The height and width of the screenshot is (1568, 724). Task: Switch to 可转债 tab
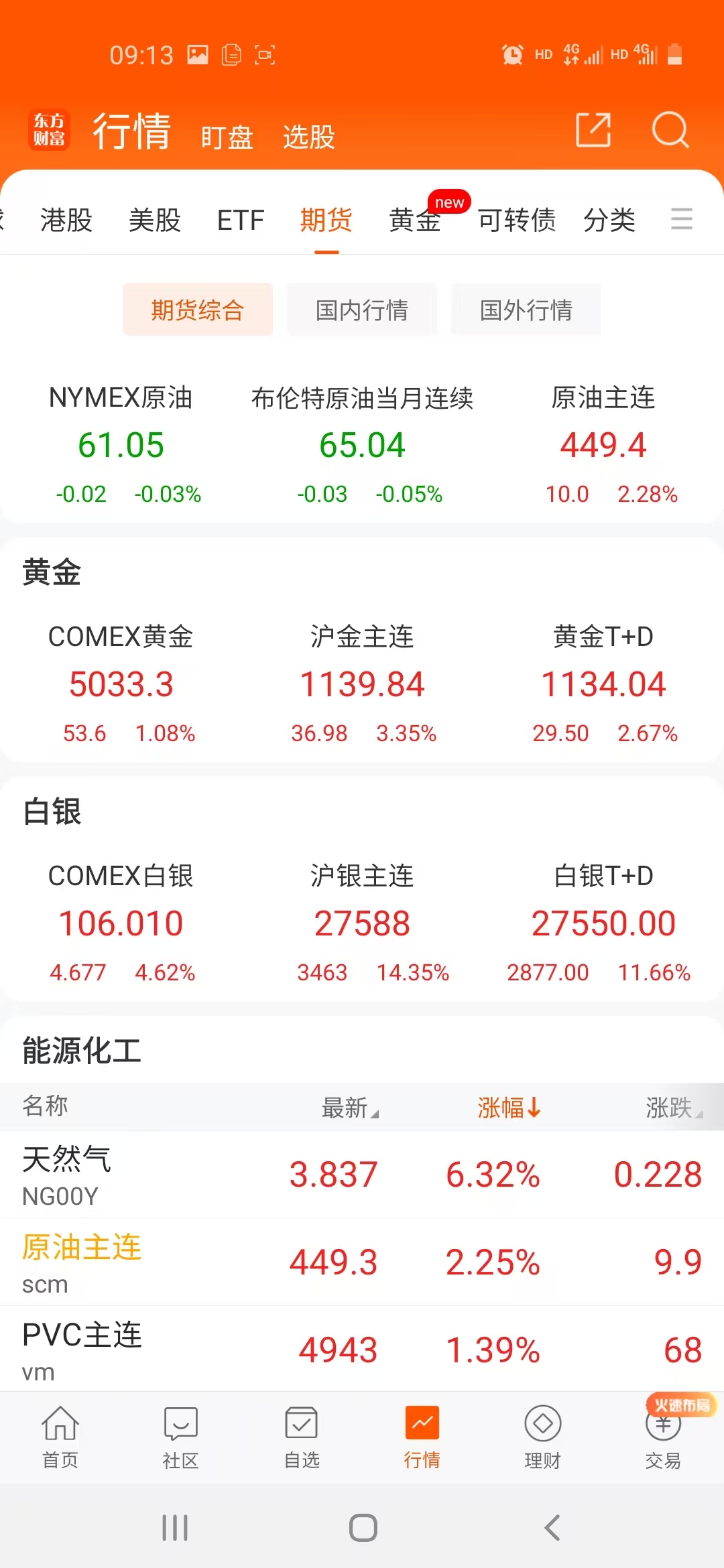pyautogui.click(x=516, y=220)
